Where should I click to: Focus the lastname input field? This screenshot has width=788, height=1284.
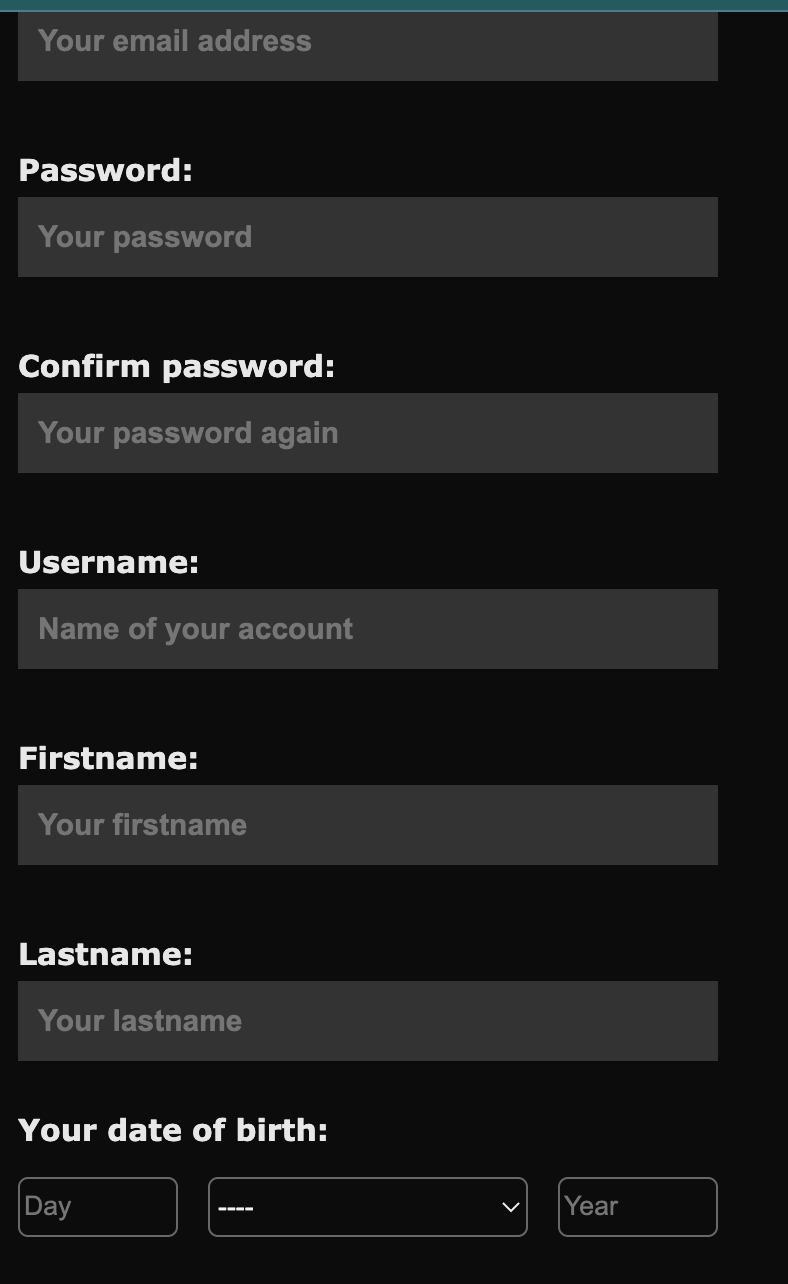(x=367, y=1020)
